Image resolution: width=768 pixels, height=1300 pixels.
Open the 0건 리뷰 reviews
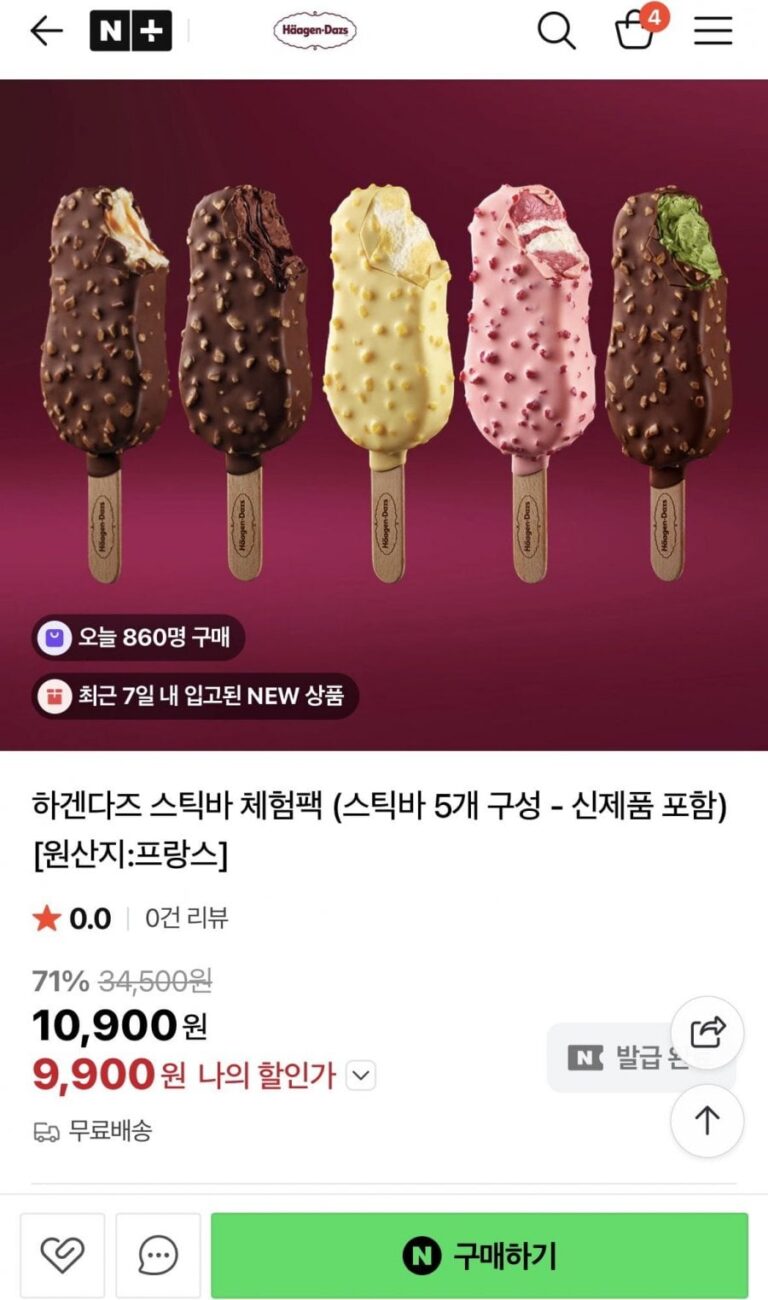coord(187,918)
